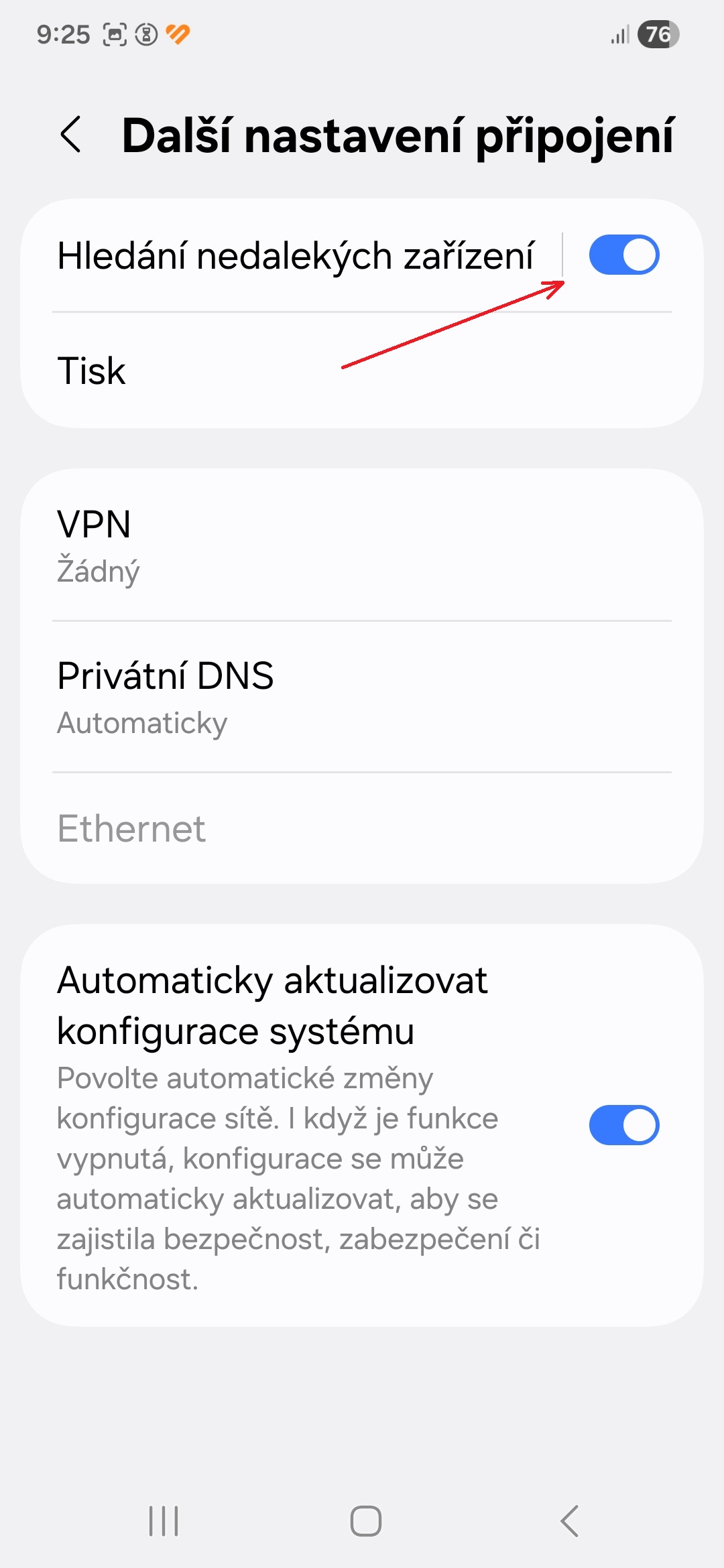Open VPN settings

362,545
